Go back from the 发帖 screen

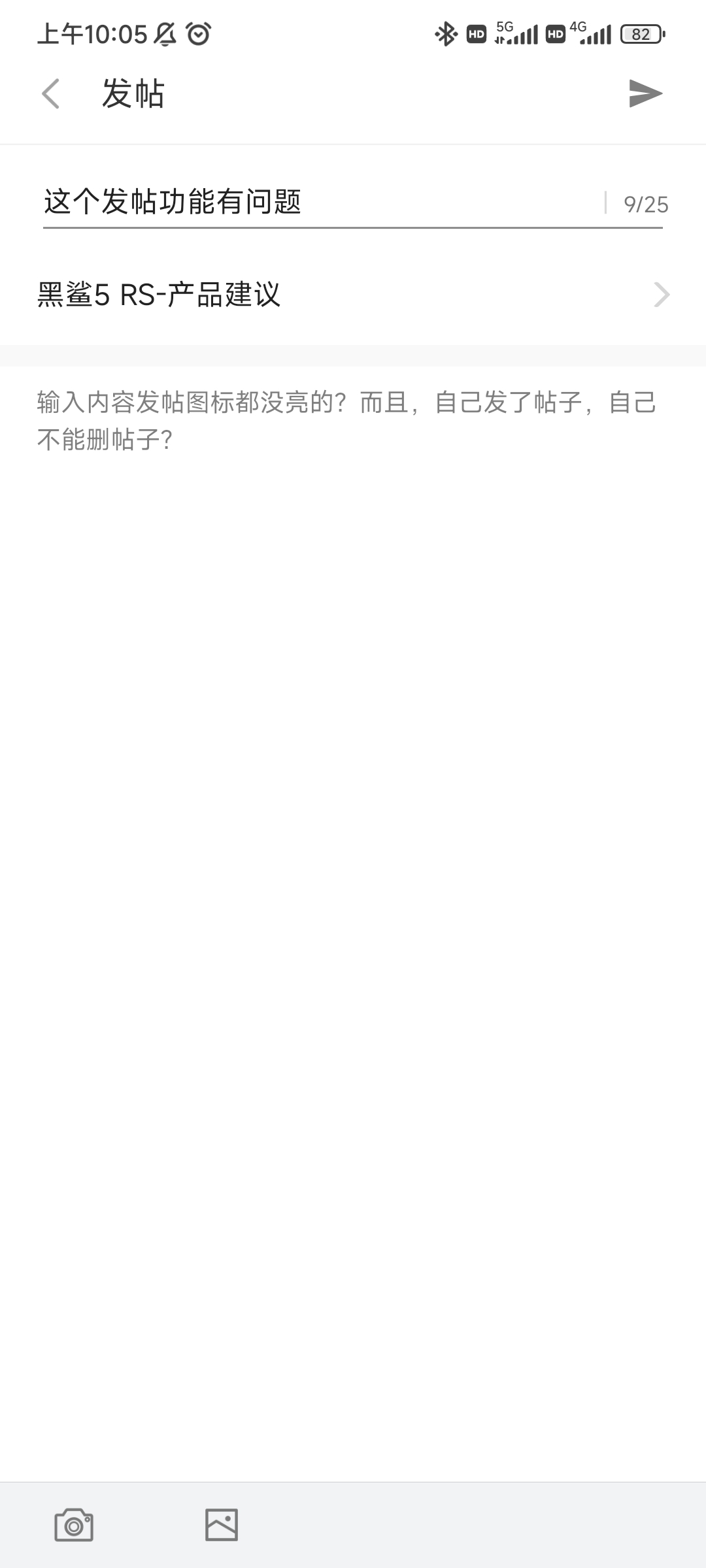click(x=51, y=93)
